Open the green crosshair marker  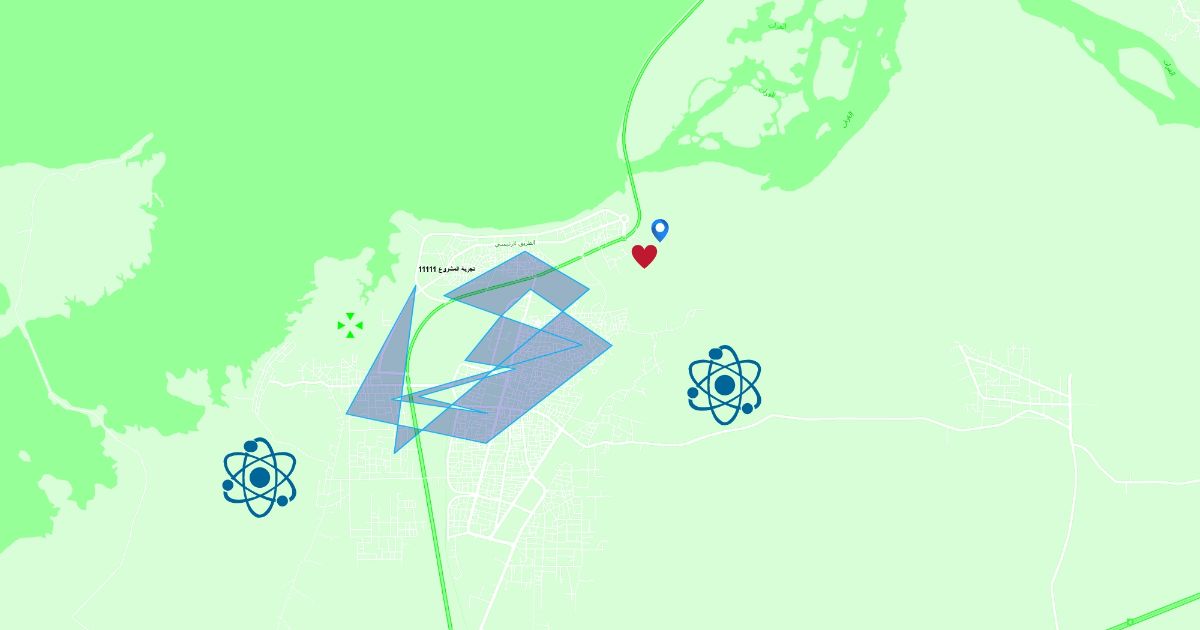pyautogui.click(x=350, y=325)
